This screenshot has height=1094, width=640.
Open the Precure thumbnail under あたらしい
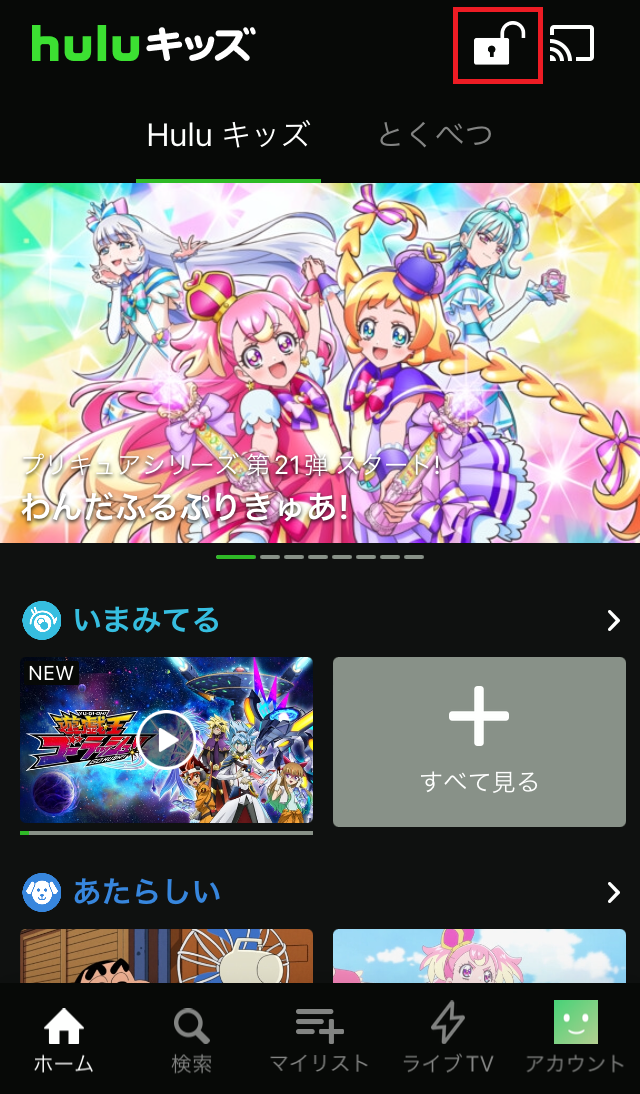[479, 957]
